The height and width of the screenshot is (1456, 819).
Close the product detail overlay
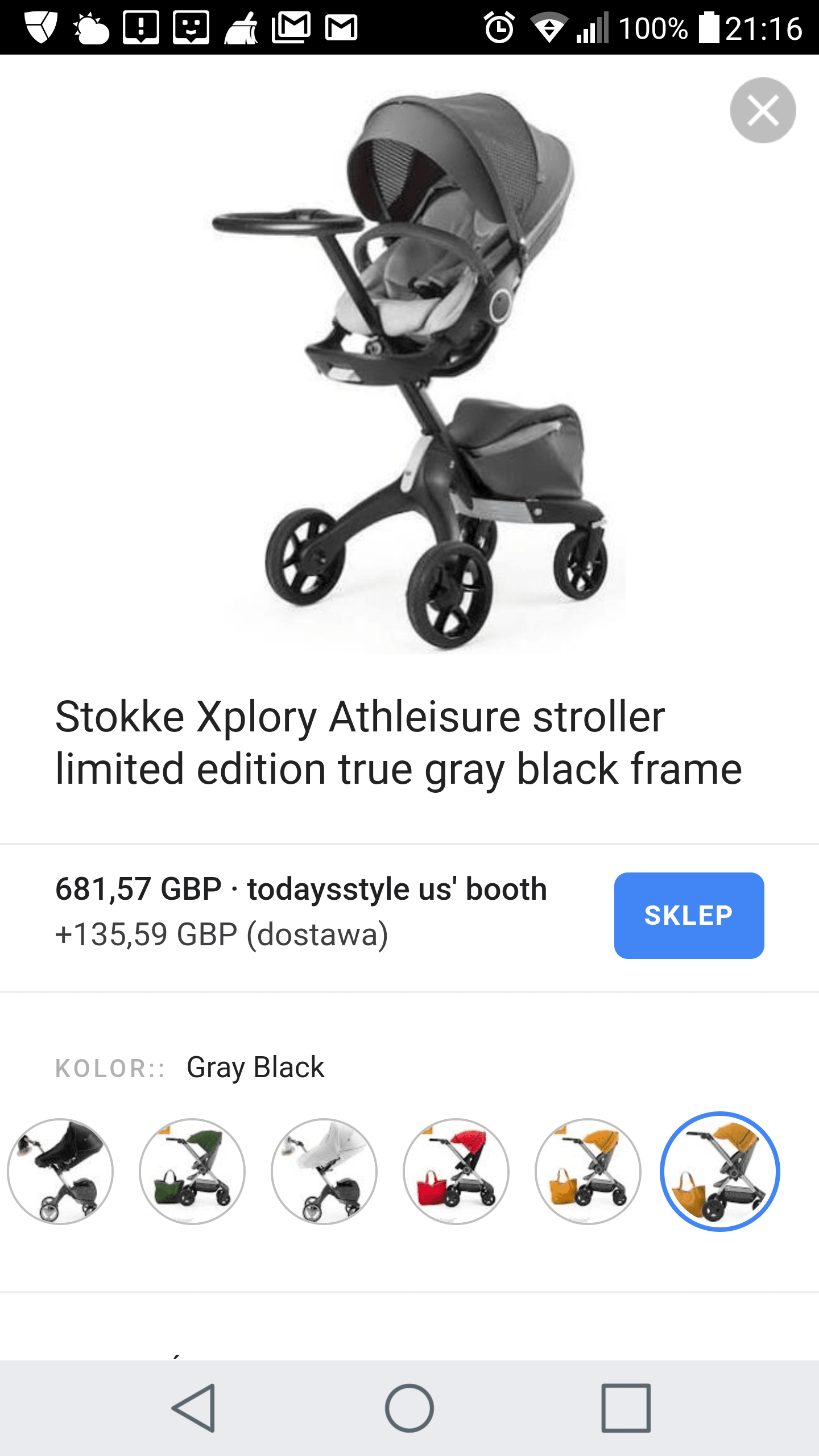pos(763,110)
